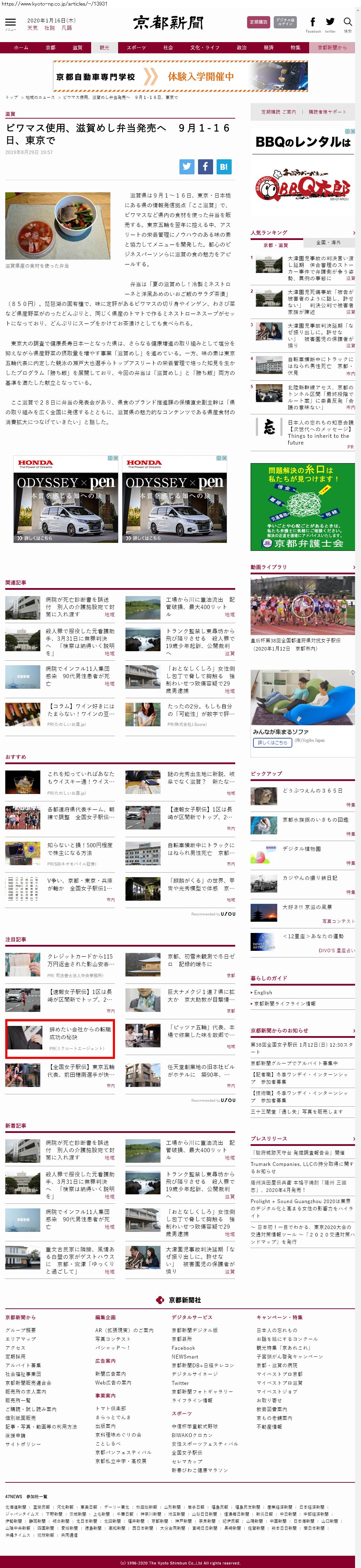Open the English guide link
The image size is (361, 1568).
tap(263, 993)
